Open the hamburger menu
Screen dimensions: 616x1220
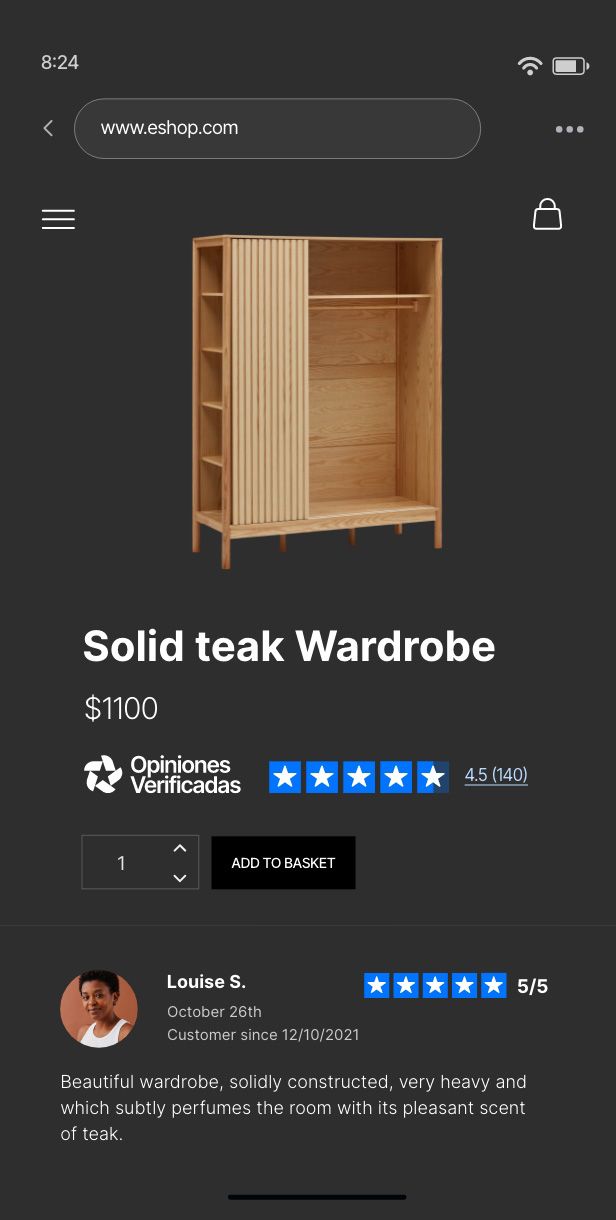coord(58,219)
